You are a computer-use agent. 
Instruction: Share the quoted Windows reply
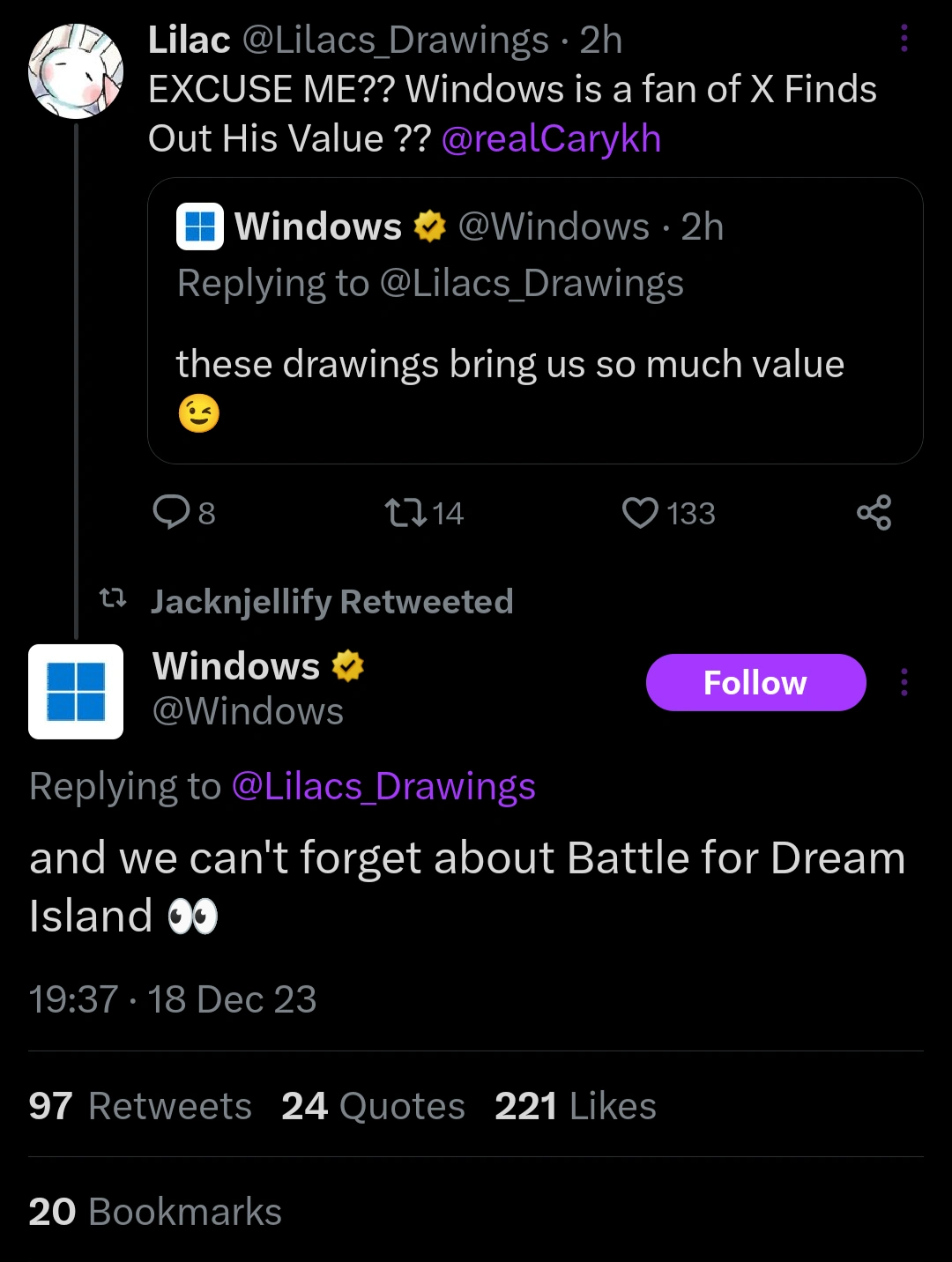(874, 512)
